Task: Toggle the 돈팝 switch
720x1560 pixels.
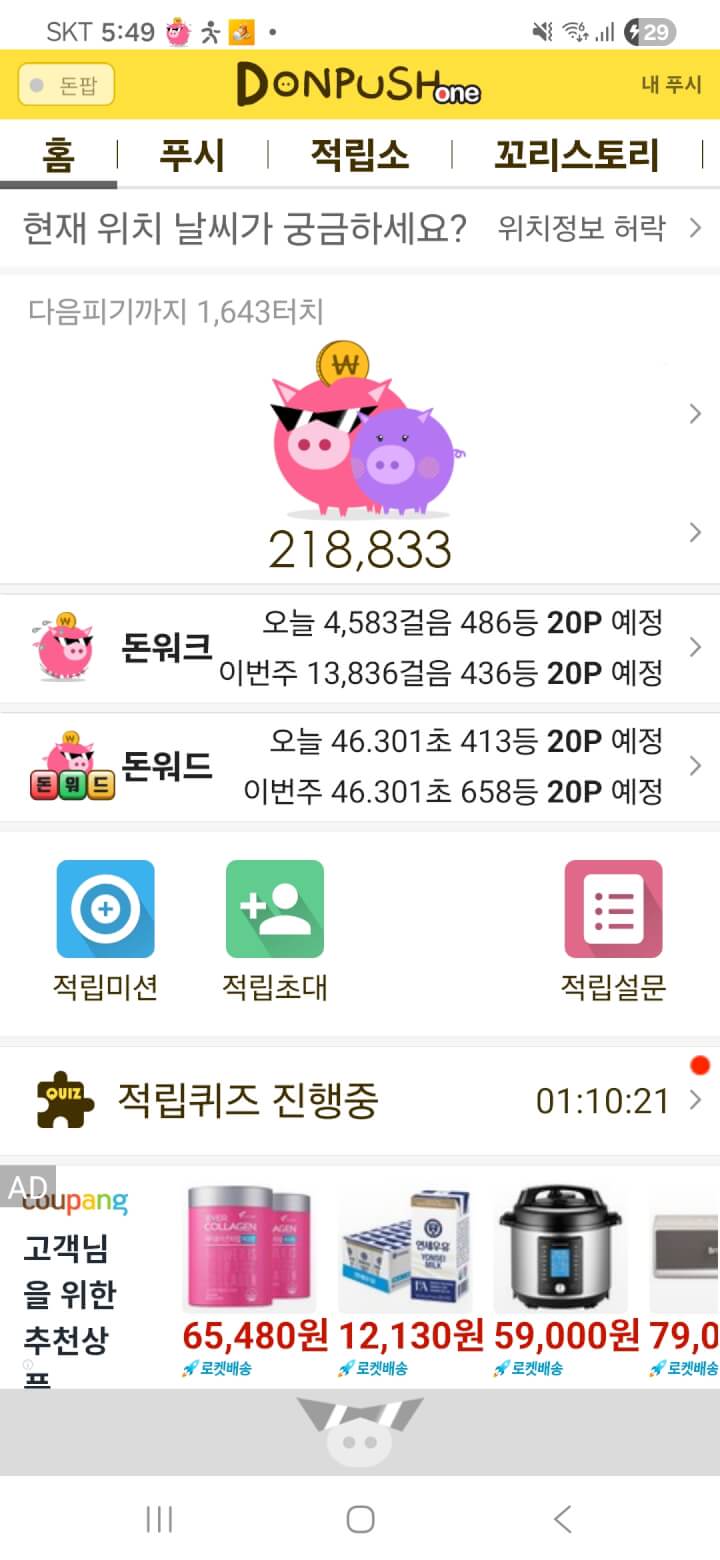Action: pyautogui.click(x=66, y=85)
